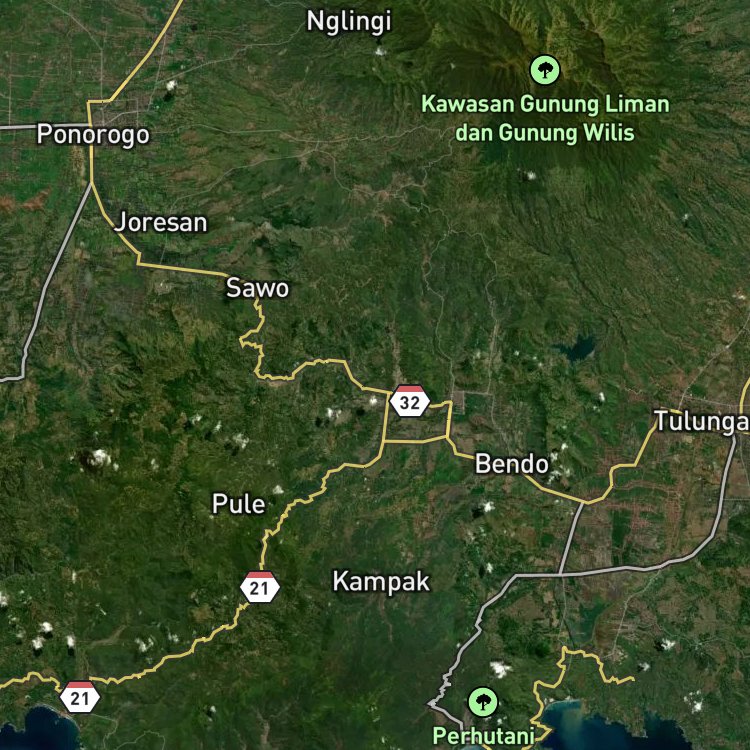Screen dimensions: 750x750
Task: Open the Kawasan Gunung Liman dan Gunung Wilis park marker
Action: point(545,70)
